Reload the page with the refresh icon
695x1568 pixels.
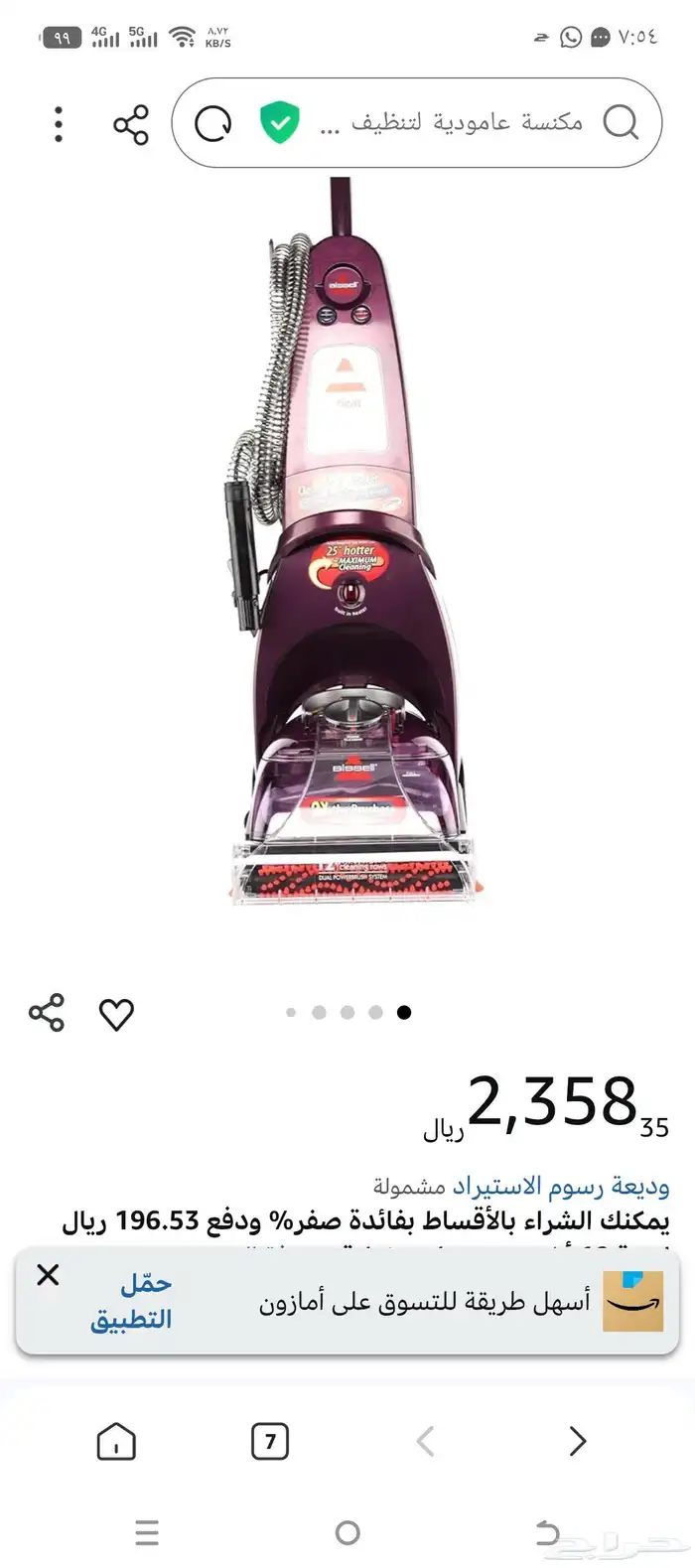tap(212, 124)
